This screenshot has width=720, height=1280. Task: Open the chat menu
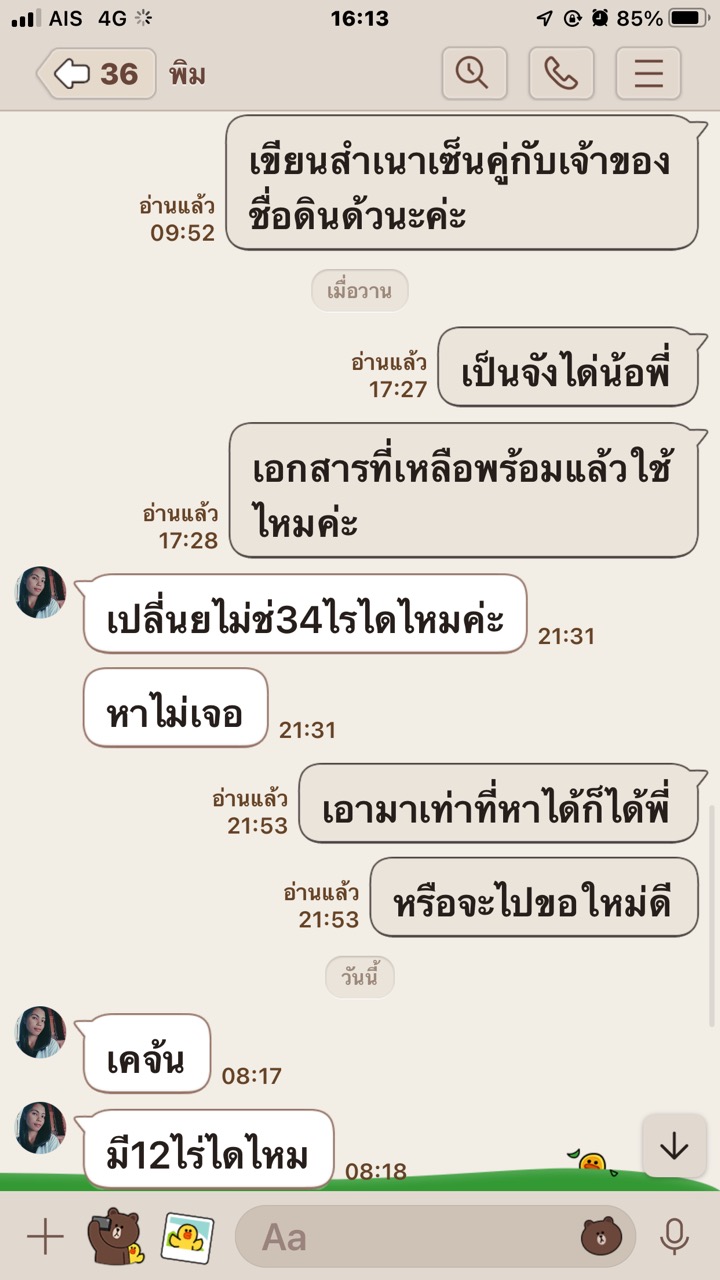[x=648, y=74]
